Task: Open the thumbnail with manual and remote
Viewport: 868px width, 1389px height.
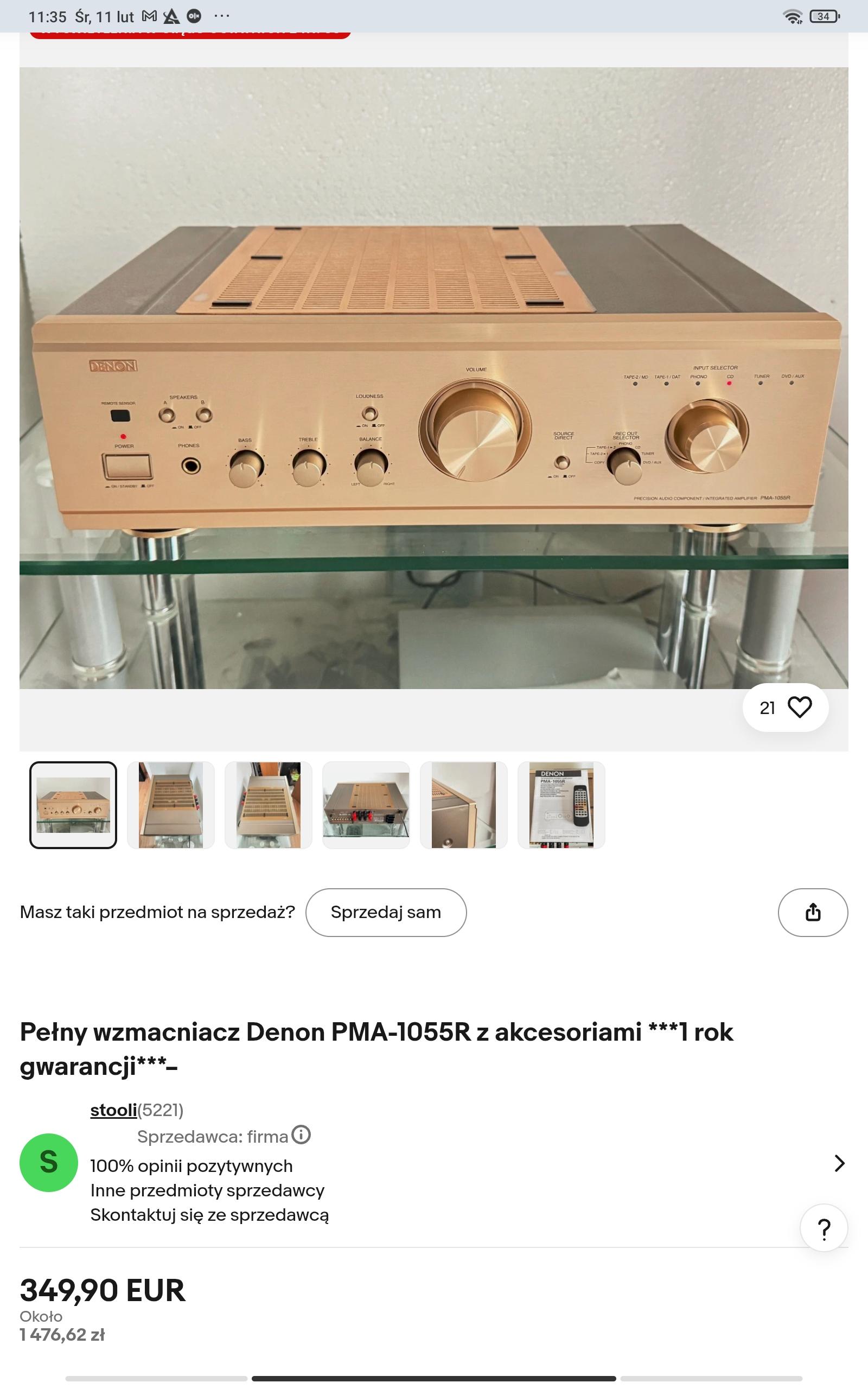Action: (x=561, y=805)
